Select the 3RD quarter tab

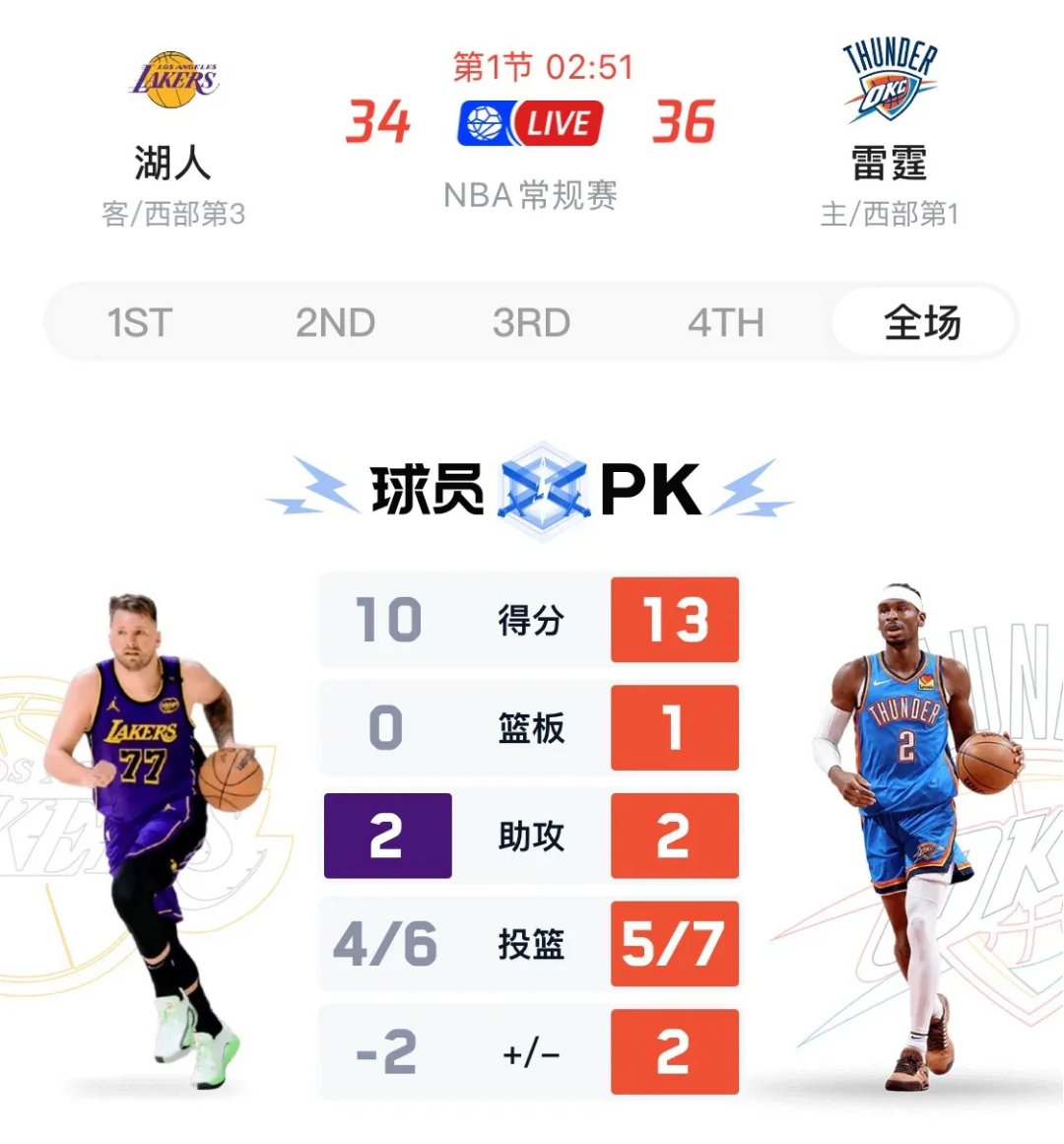coord(531,322)
